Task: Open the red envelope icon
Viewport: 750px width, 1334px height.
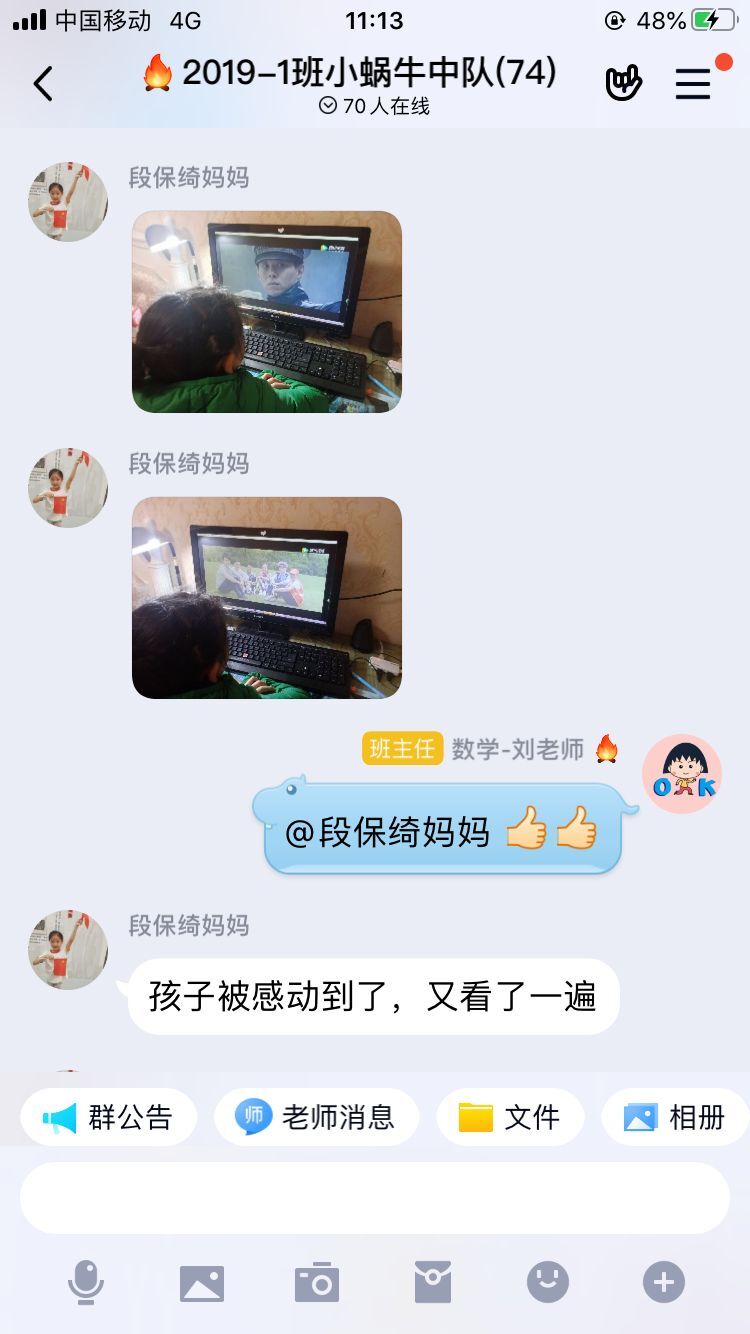Action: coord(433,1282)
